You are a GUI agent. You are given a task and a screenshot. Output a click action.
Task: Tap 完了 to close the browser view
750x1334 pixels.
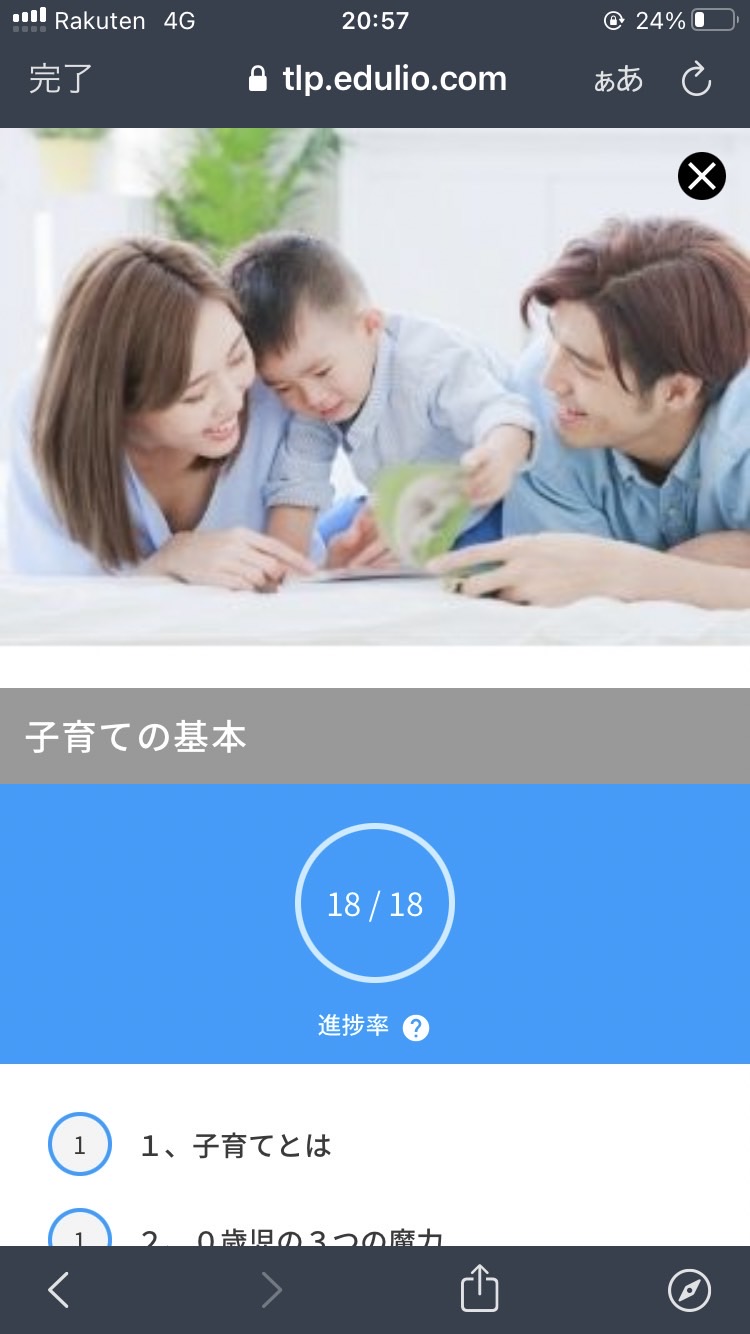pos(60,79)
